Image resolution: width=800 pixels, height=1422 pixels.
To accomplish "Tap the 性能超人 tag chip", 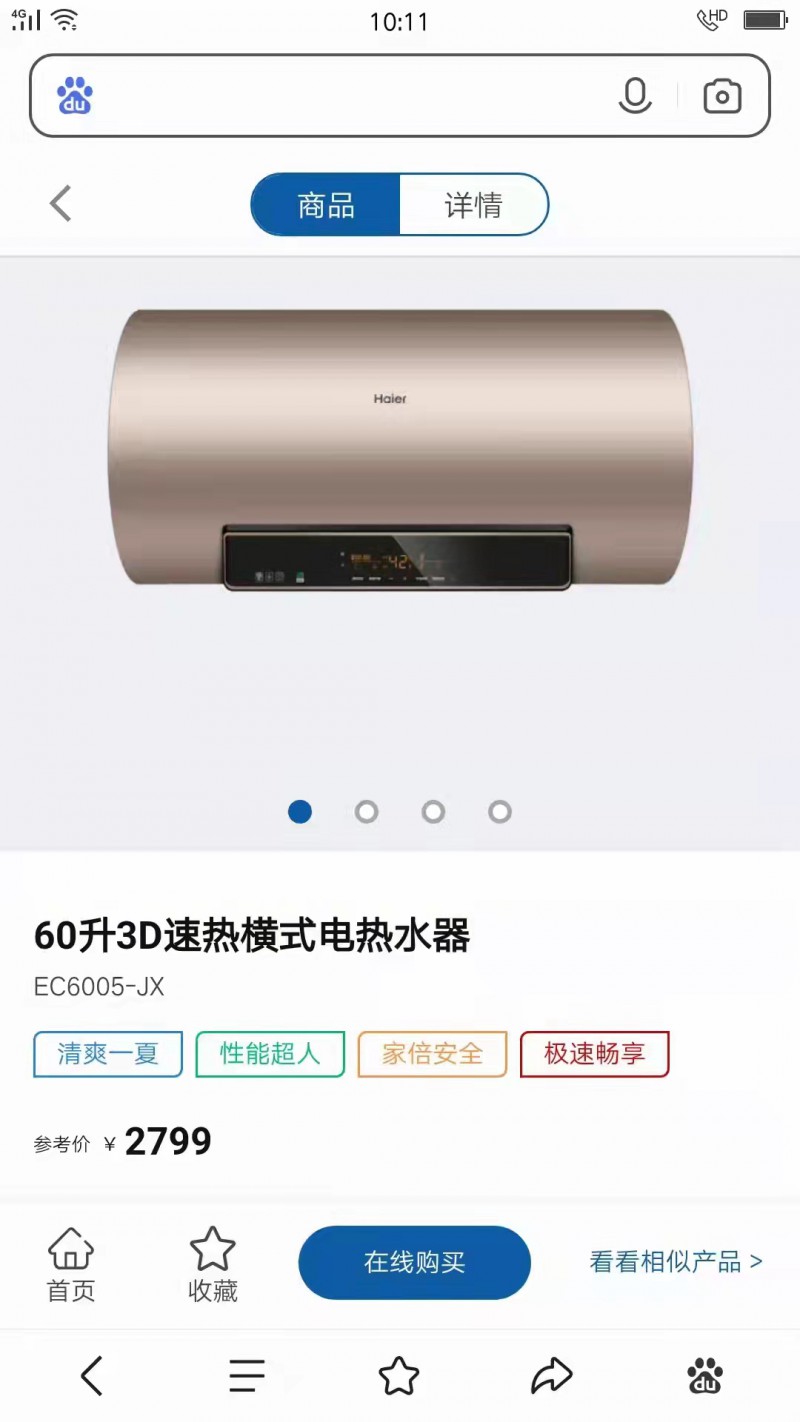I will coord(270,1054).
